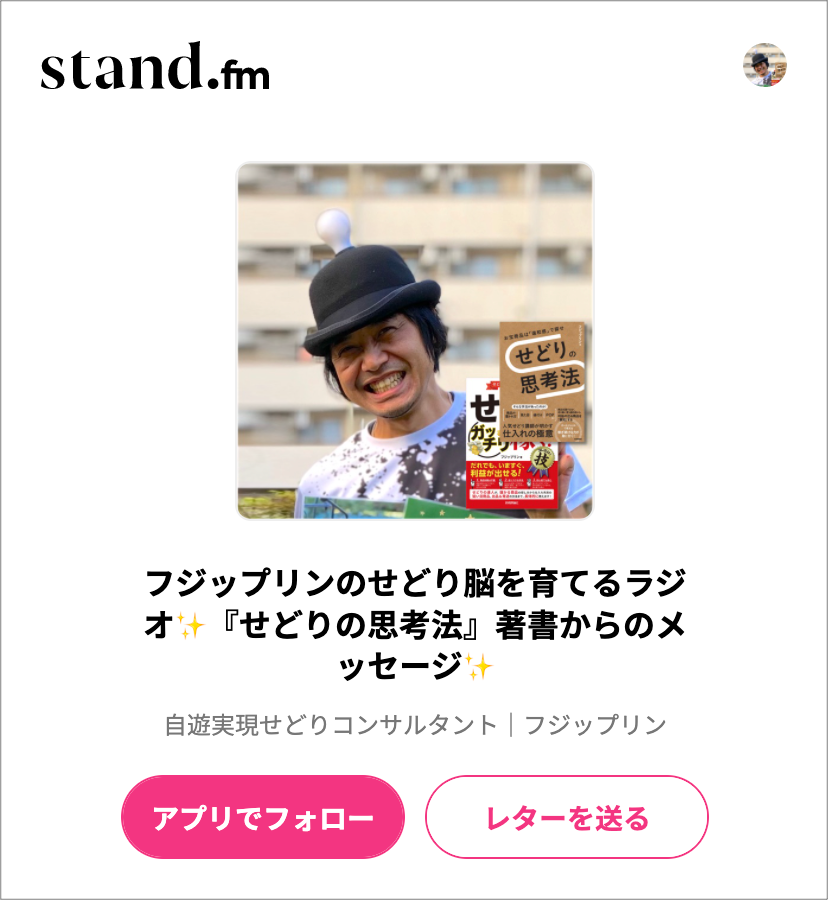
Task: Go to the stand.fm home page
Action: [x=155, y=67]
